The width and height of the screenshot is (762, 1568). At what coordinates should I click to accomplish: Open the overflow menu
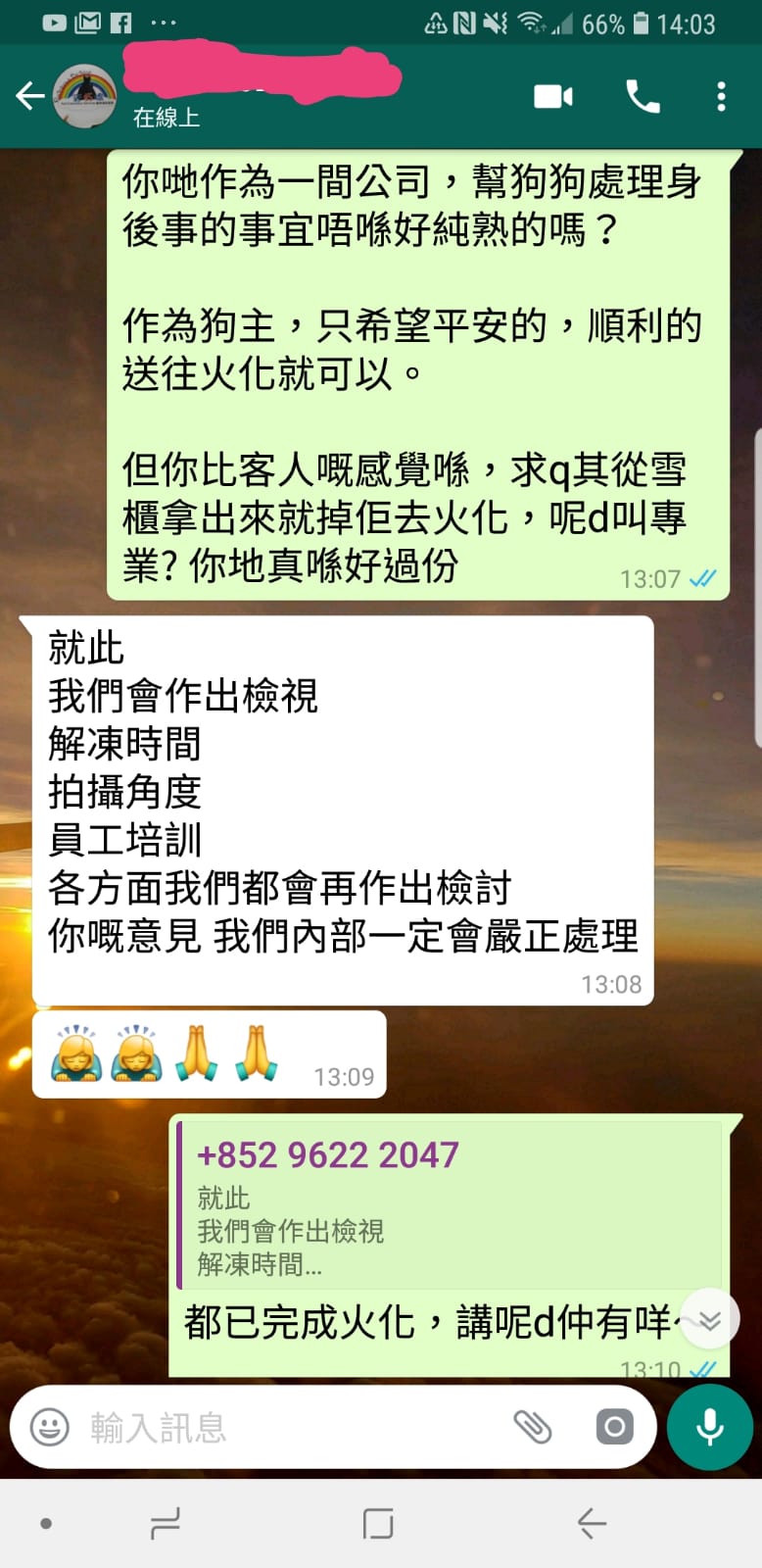pos(721,96)
